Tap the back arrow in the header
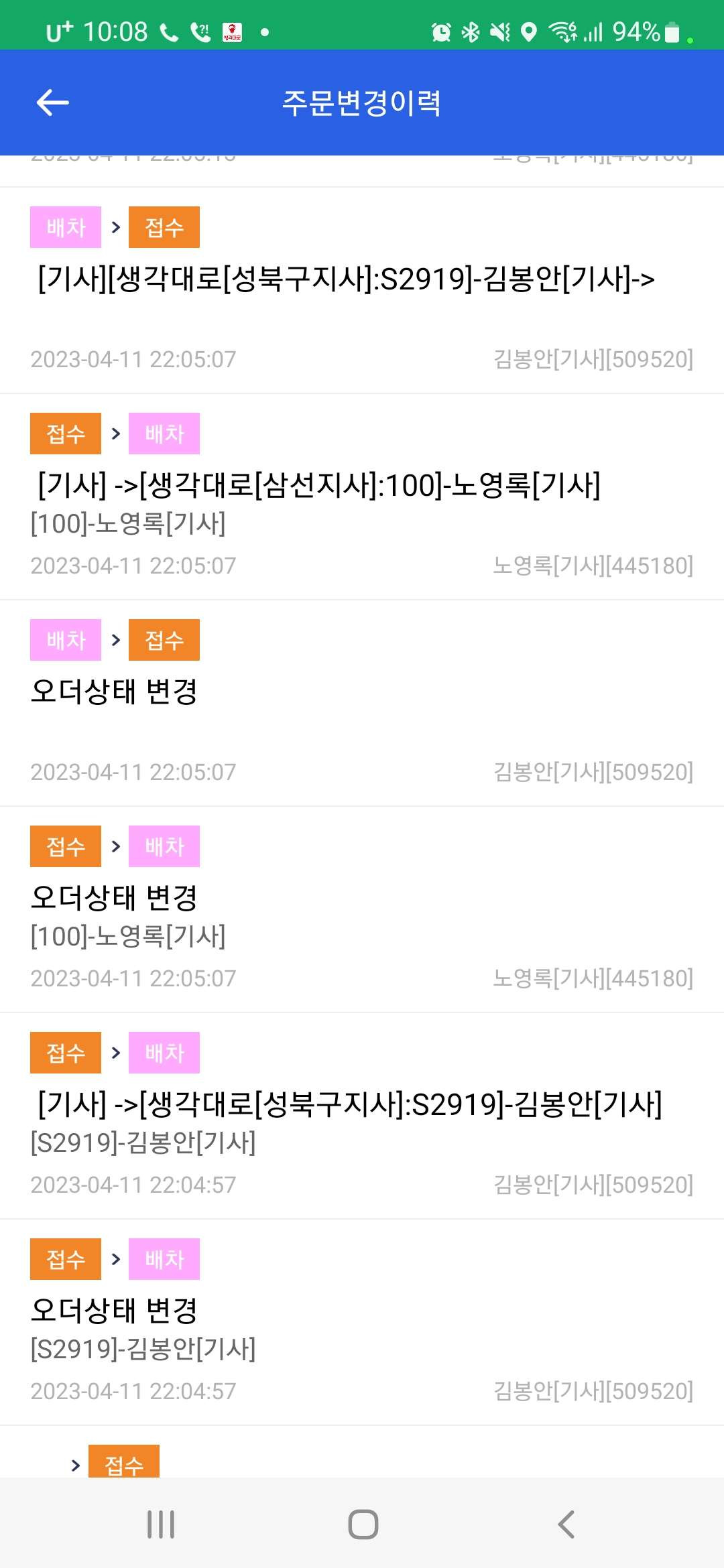Screen dimensions: 724x1568 click(53, 103)
